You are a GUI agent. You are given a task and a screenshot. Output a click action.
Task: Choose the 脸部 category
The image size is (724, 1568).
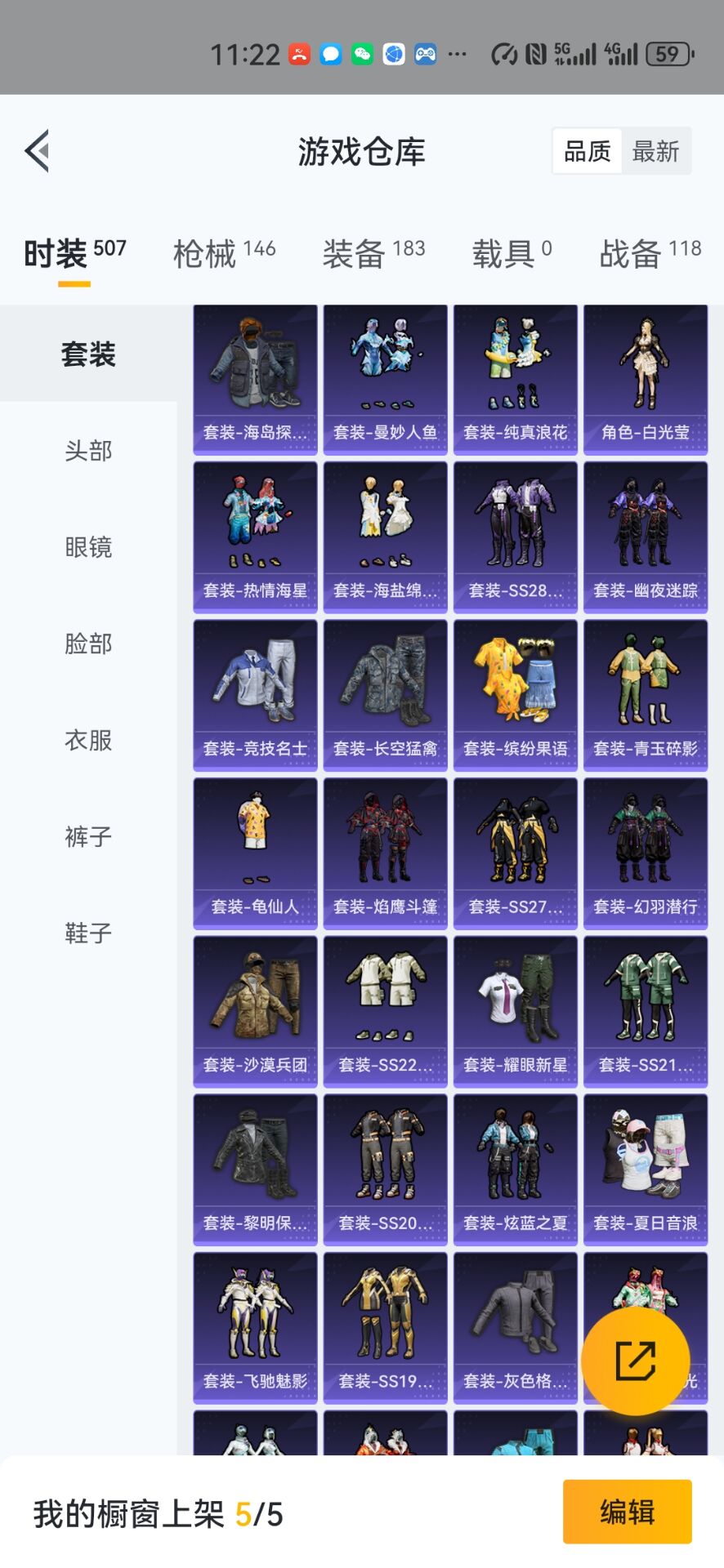click(x=88, y=644)
